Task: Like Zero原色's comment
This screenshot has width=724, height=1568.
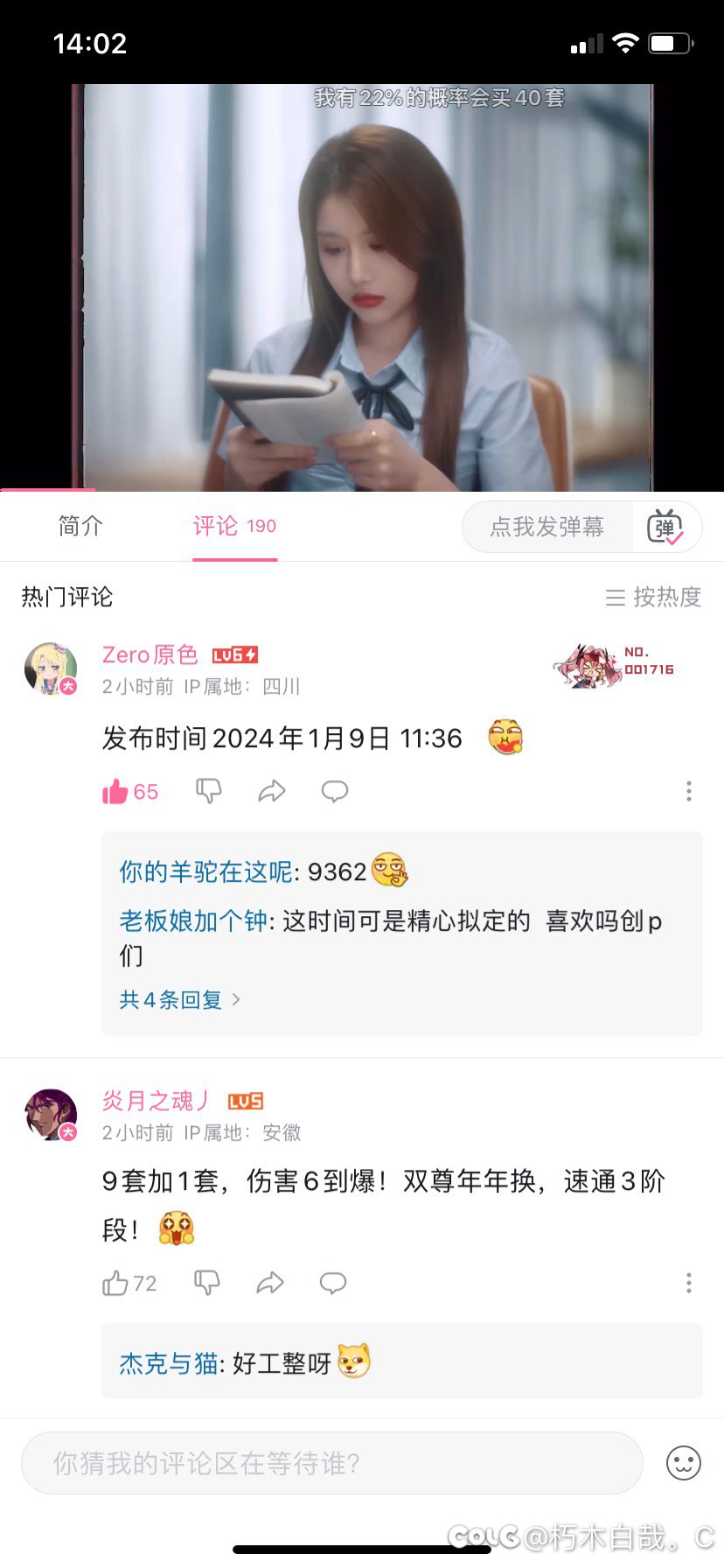Action: point(115,792)
